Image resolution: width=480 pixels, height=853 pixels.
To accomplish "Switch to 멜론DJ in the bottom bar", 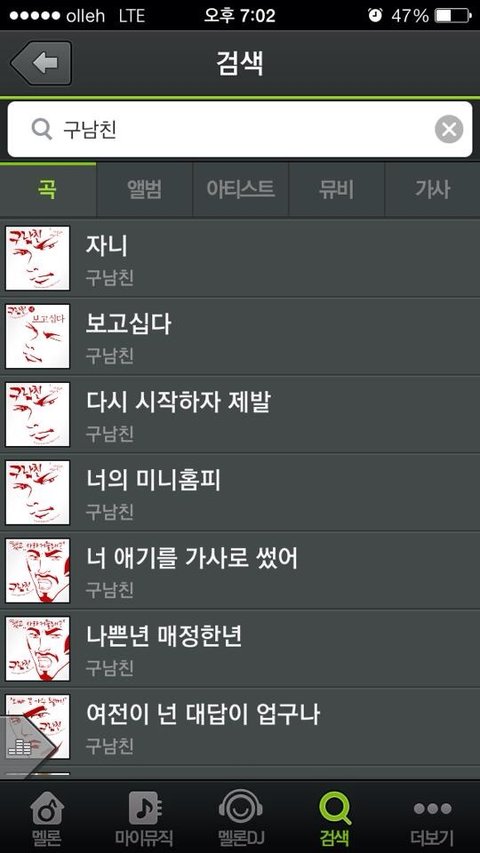I will 240,817.
